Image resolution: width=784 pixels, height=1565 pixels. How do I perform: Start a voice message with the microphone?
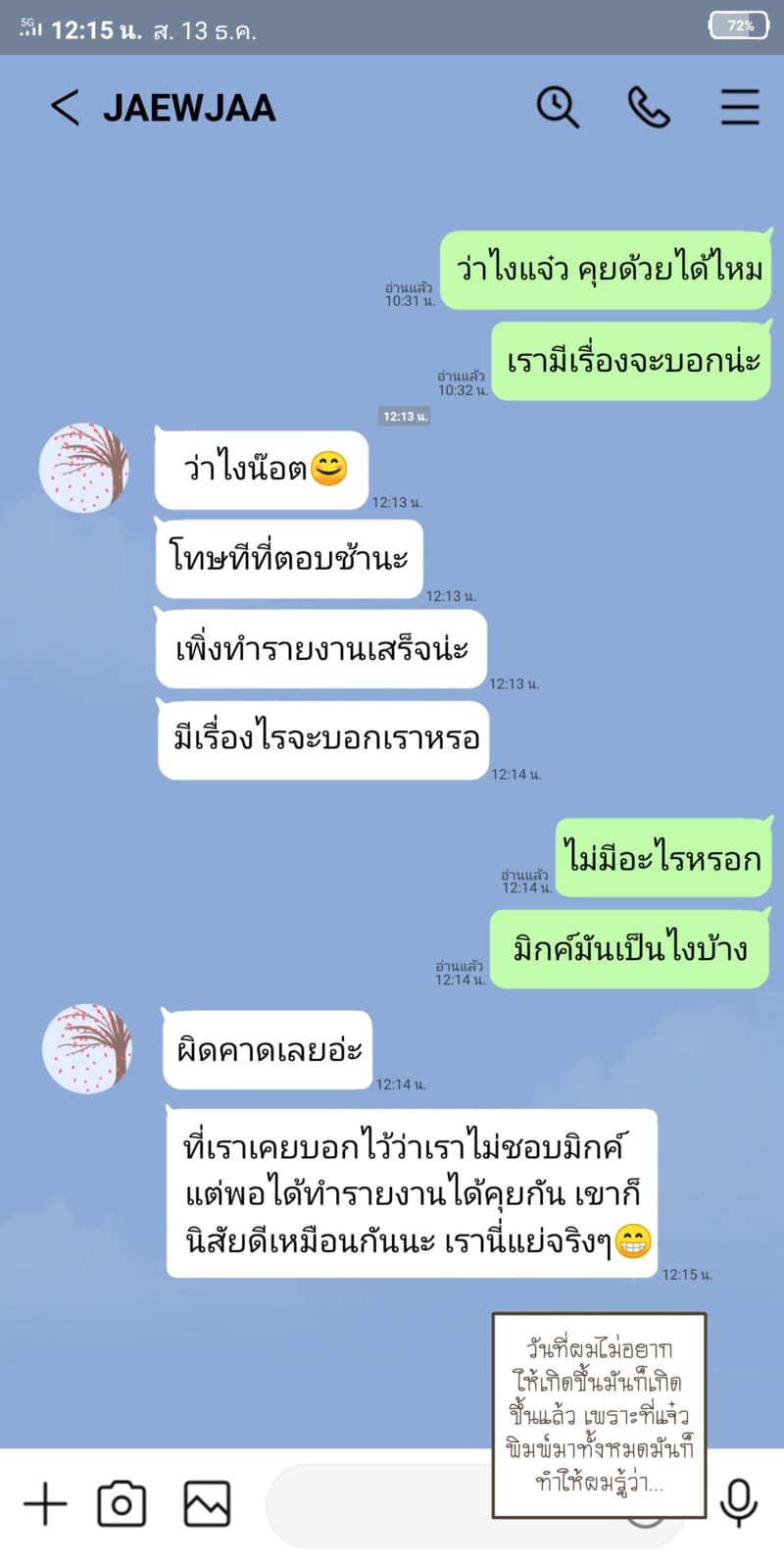click(x=740, y=1502)
